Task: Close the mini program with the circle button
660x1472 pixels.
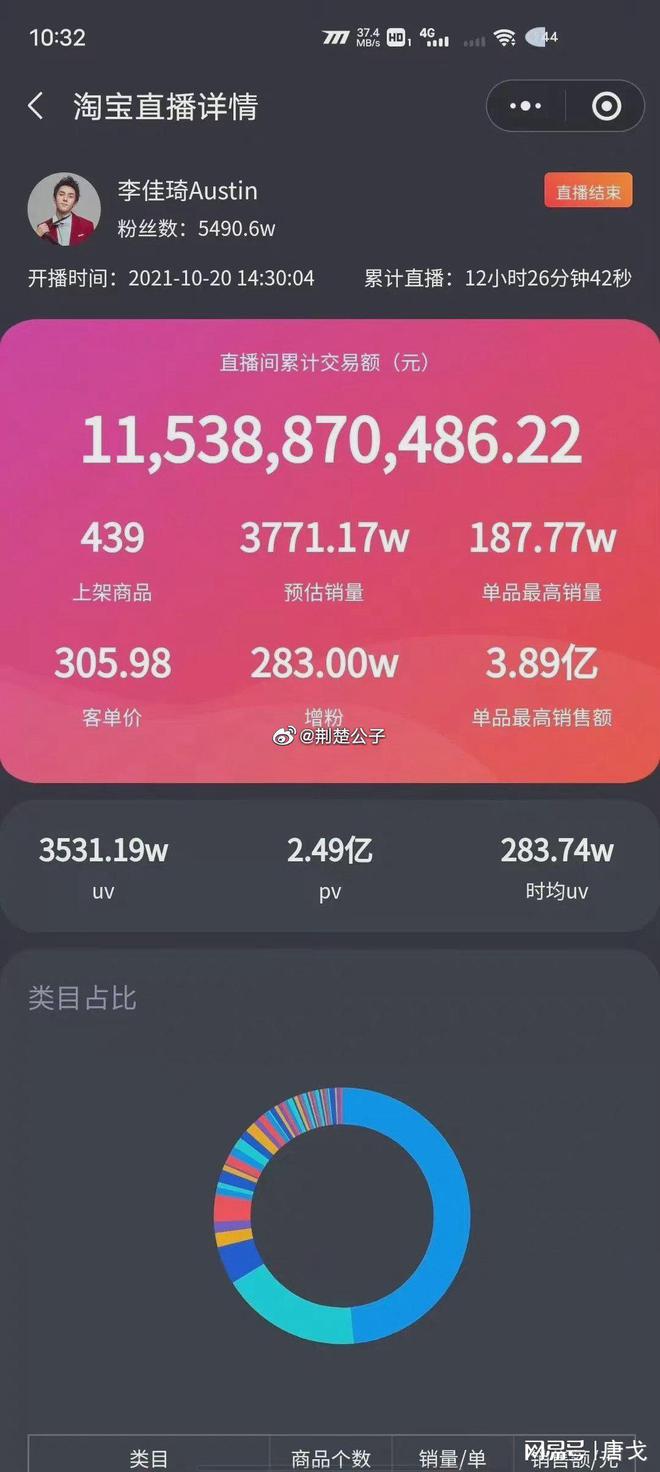Action: 606,106
